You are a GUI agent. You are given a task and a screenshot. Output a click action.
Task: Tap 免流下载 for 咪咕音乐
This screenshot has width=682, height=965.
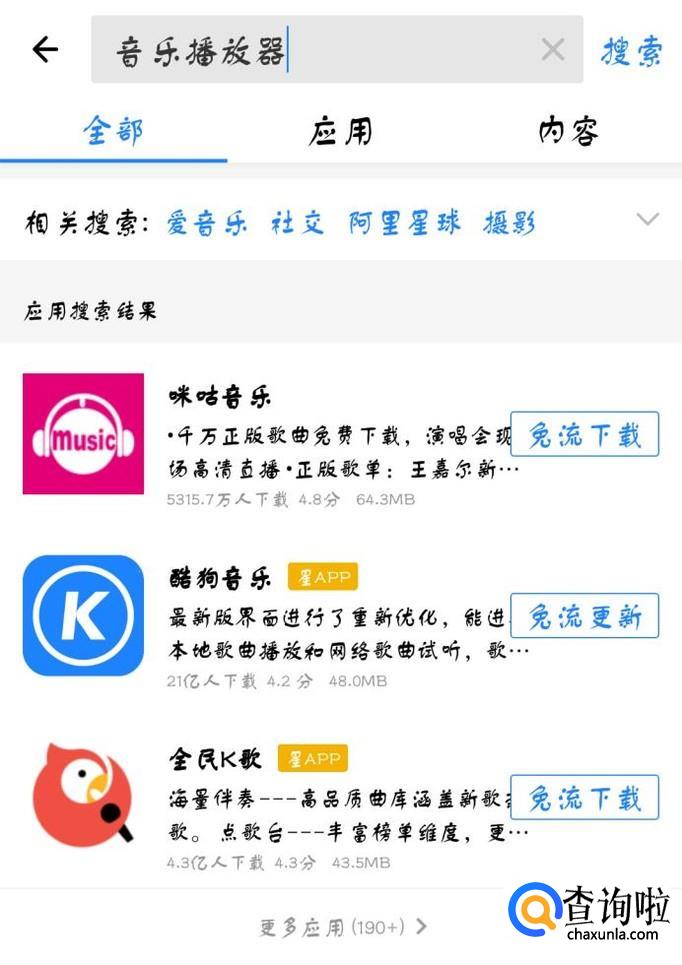pyautogui.click(x=585, y=434)
